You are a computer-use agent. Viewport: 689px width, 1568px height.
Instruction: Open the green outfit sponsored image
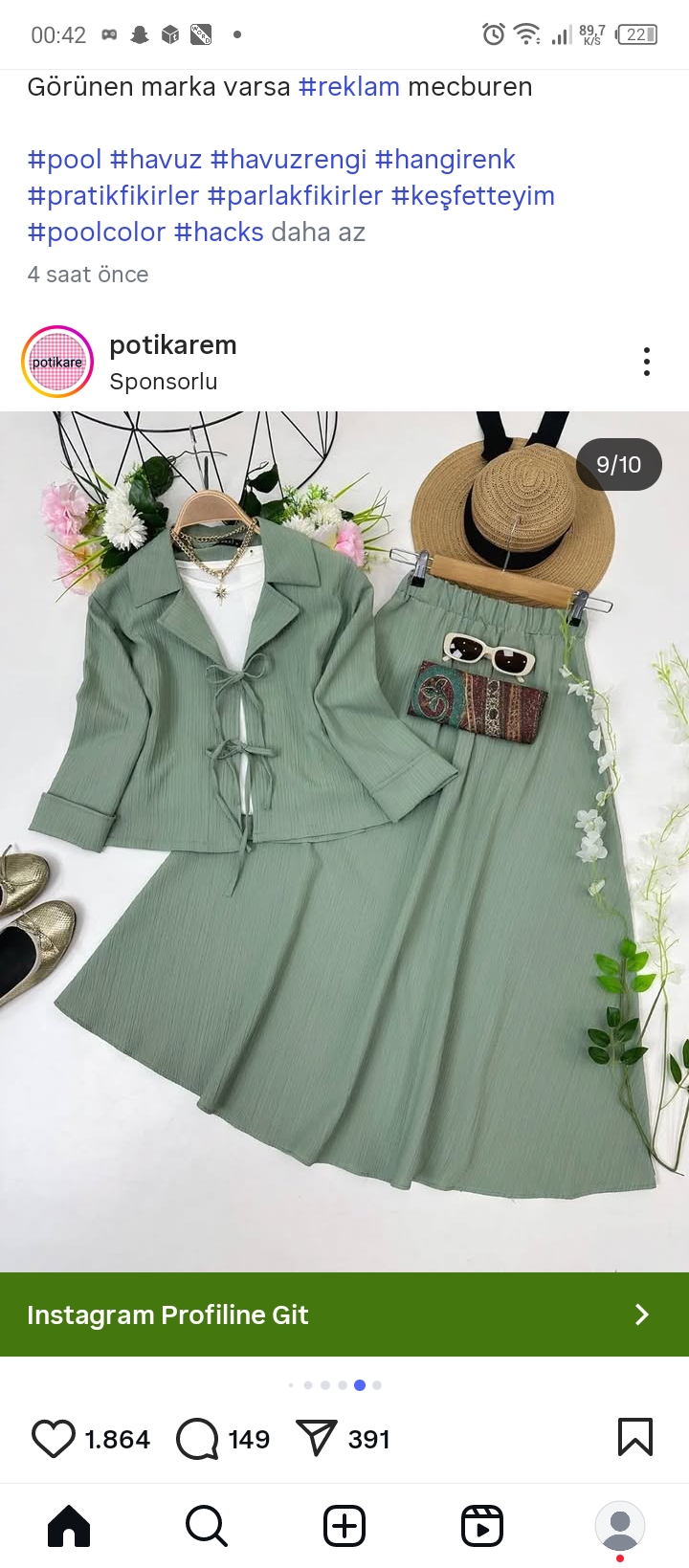(344, 842)
